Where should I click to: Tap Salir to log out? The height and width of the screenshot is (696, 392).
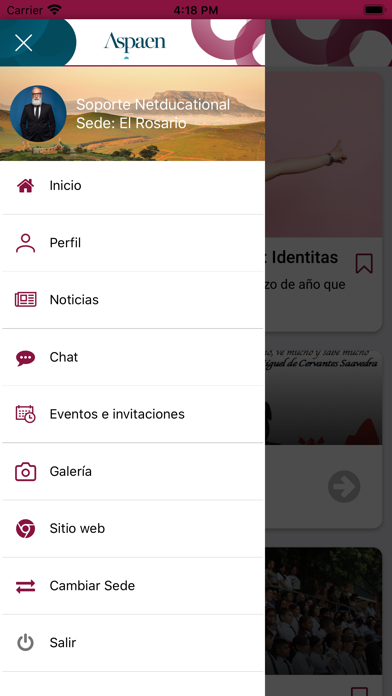132,643
